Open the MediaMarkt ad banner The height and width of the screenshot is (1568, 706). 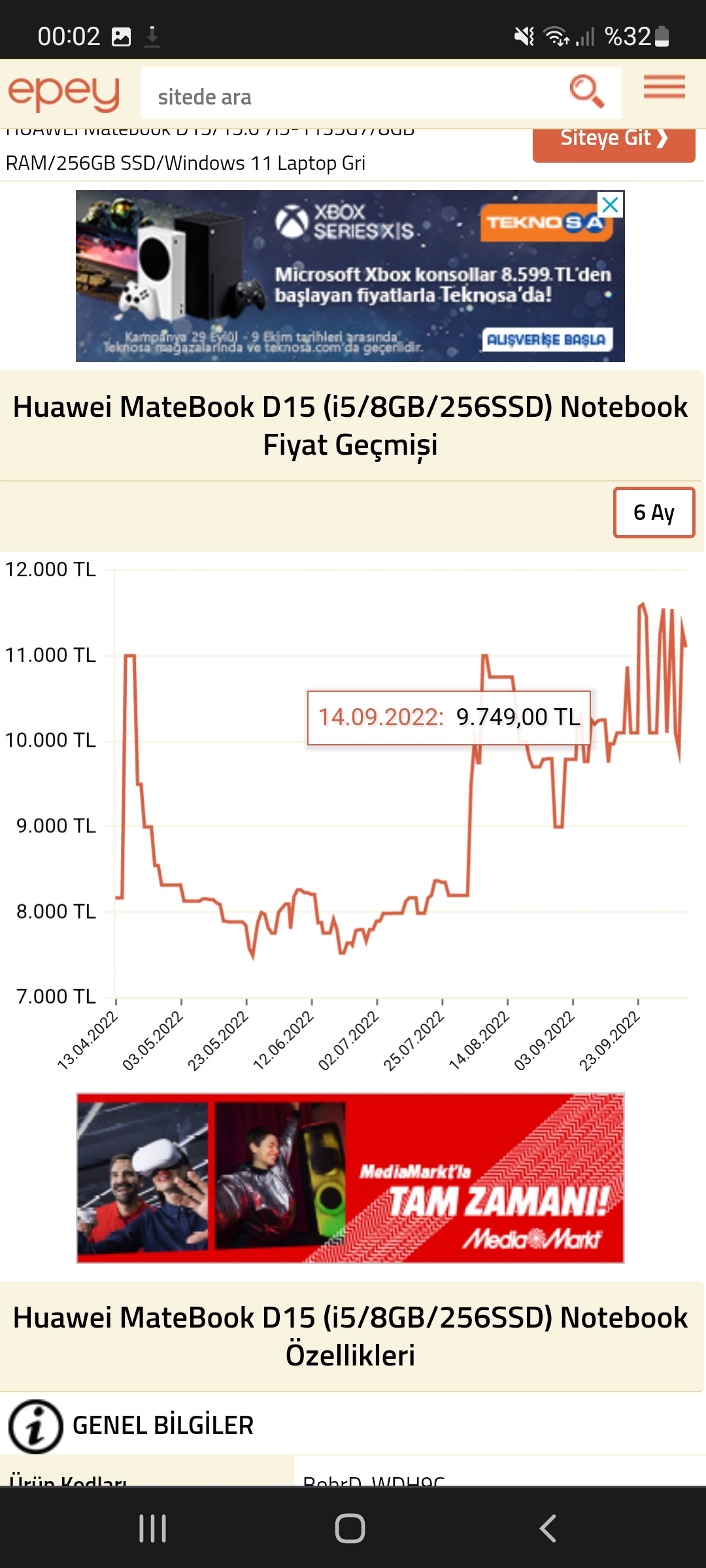pyautogui.click(x=350, y=1177)
